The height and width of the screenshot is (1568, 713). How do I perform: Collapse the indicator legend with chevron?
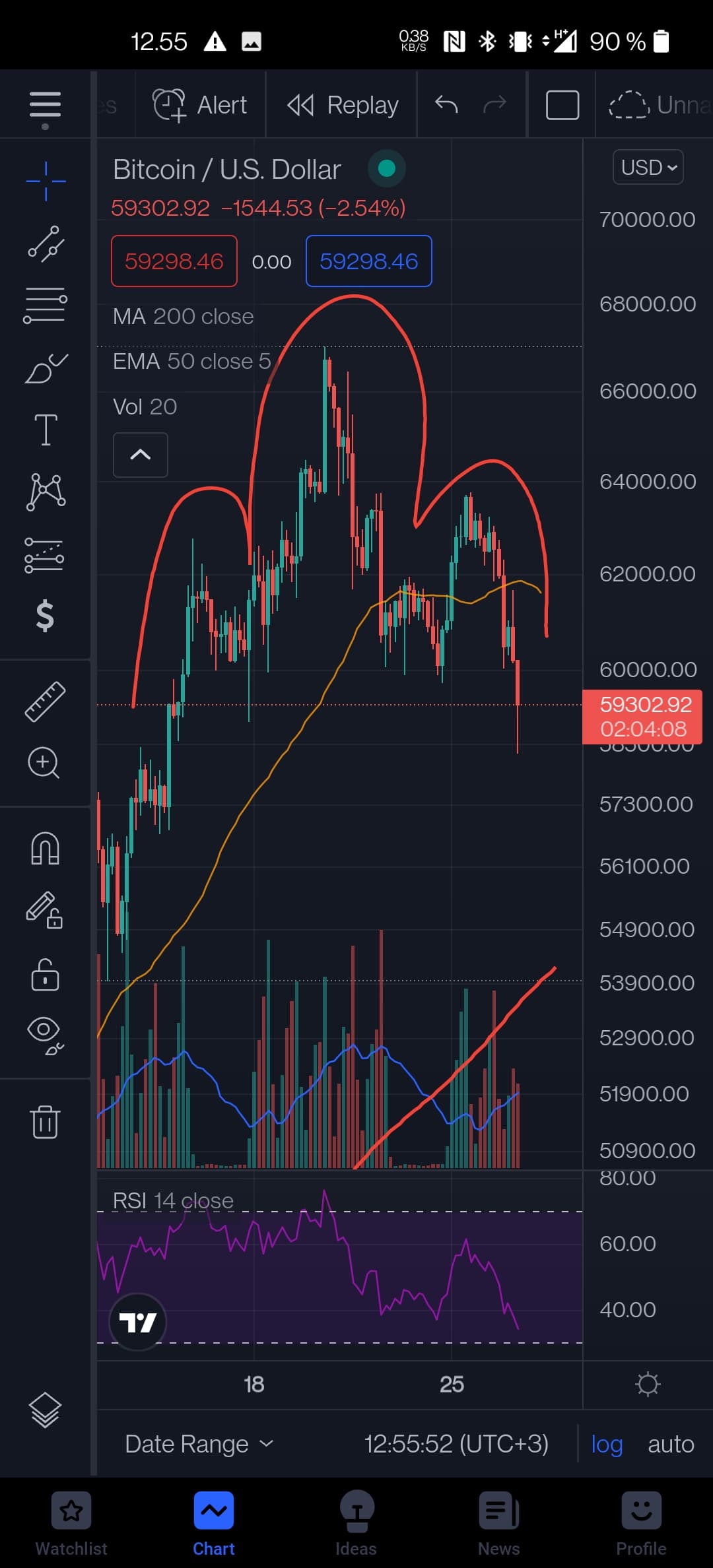pyautogui.click(x=141, y=455)
